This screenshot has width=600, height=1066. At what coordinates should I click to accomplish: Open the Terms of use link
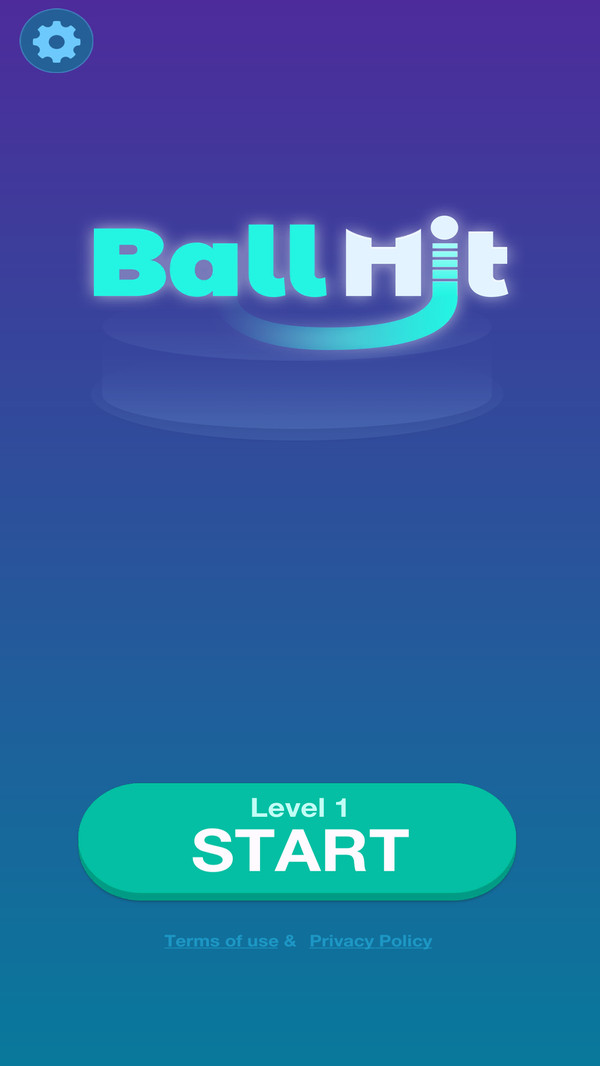point(221,941)
